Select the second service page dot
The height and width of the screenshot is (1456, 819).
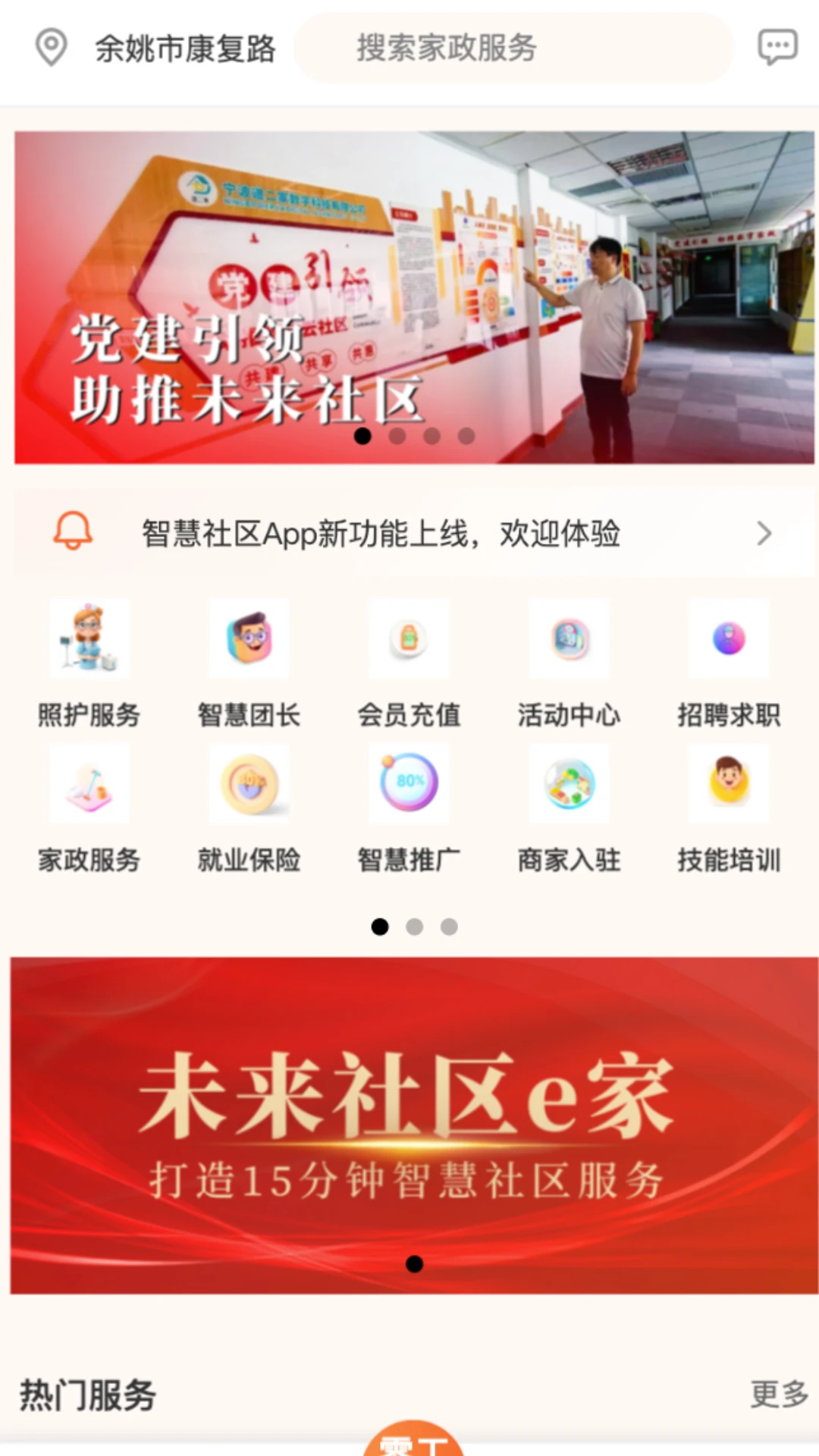415,927
